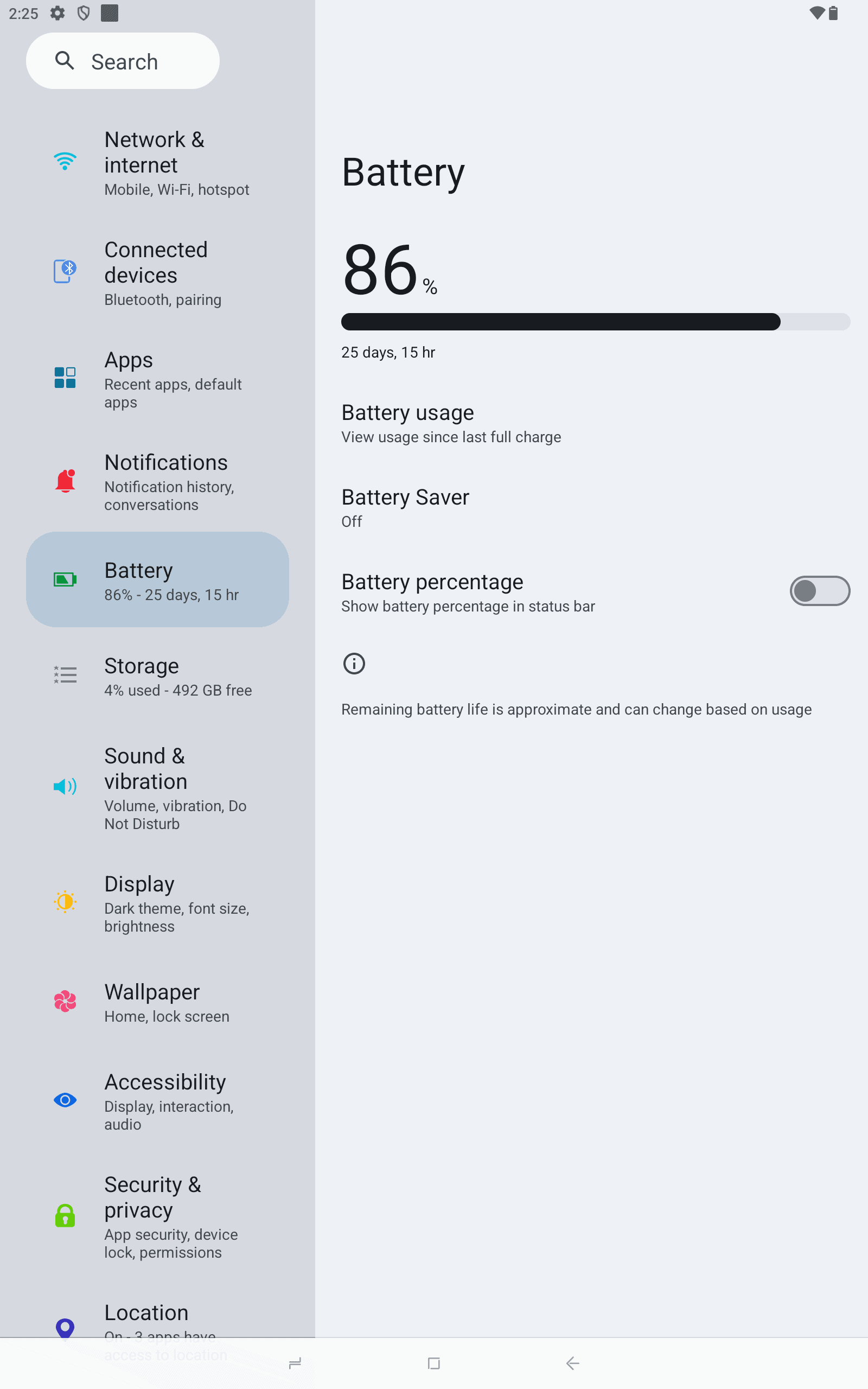The height and width of the screenshot is (1389, 868).
Task: Open Wallpaper settings
Action: [x=157, y=1002]
